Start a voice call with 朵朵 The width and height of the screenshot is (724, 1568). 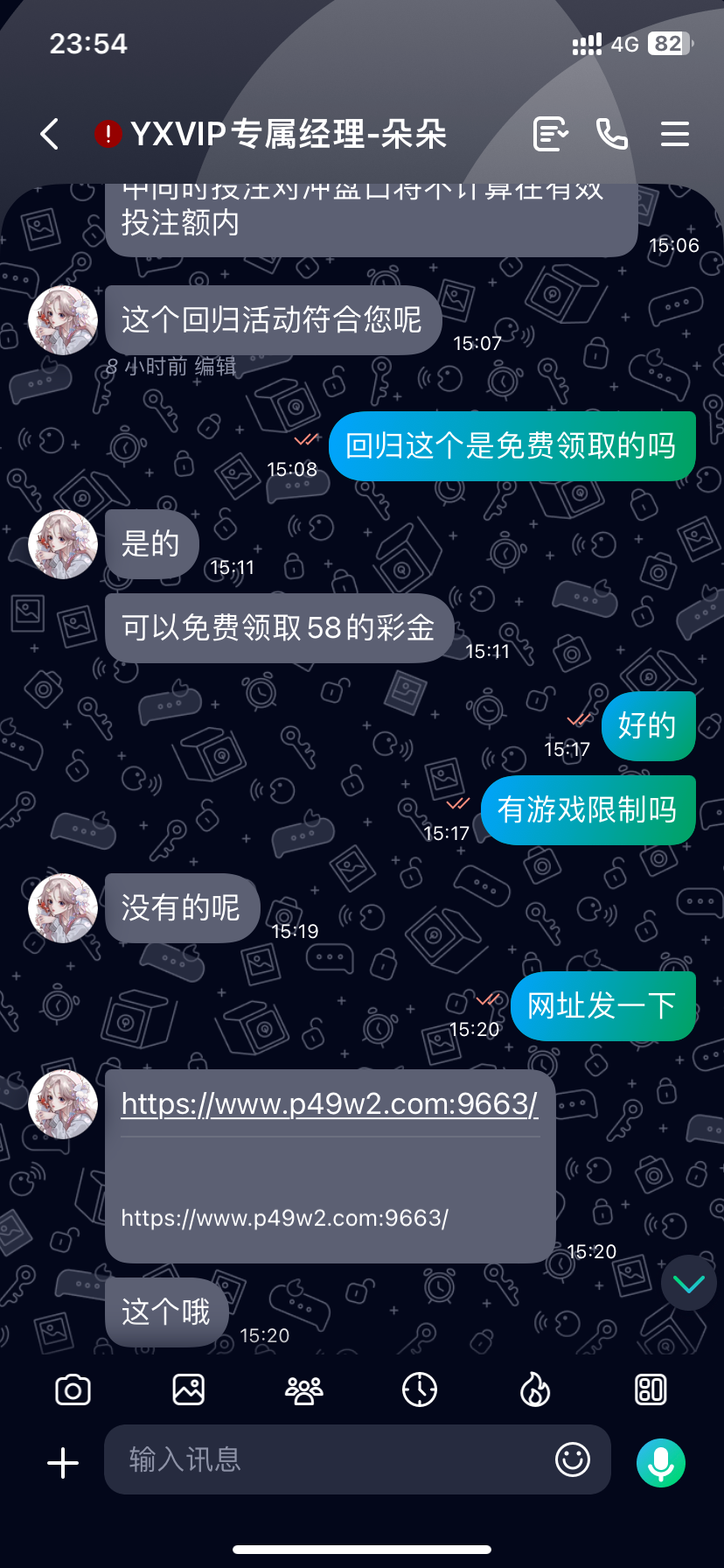[x=611, y=134]
